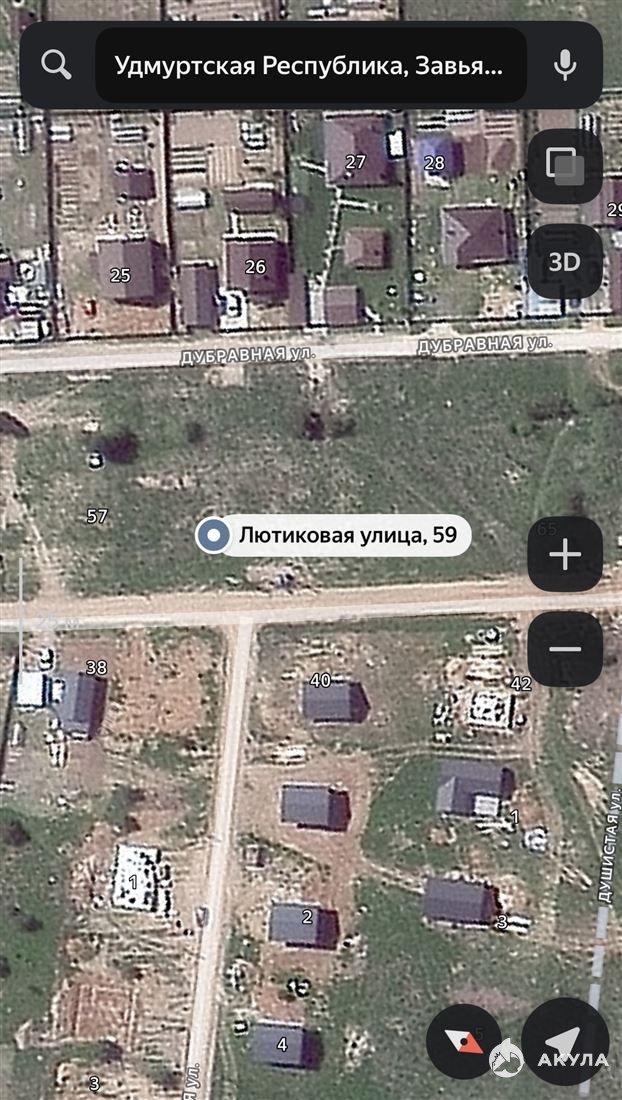Zoom out with the minus button
Viewport: 622px width, 1100px height.
[565, 649]
